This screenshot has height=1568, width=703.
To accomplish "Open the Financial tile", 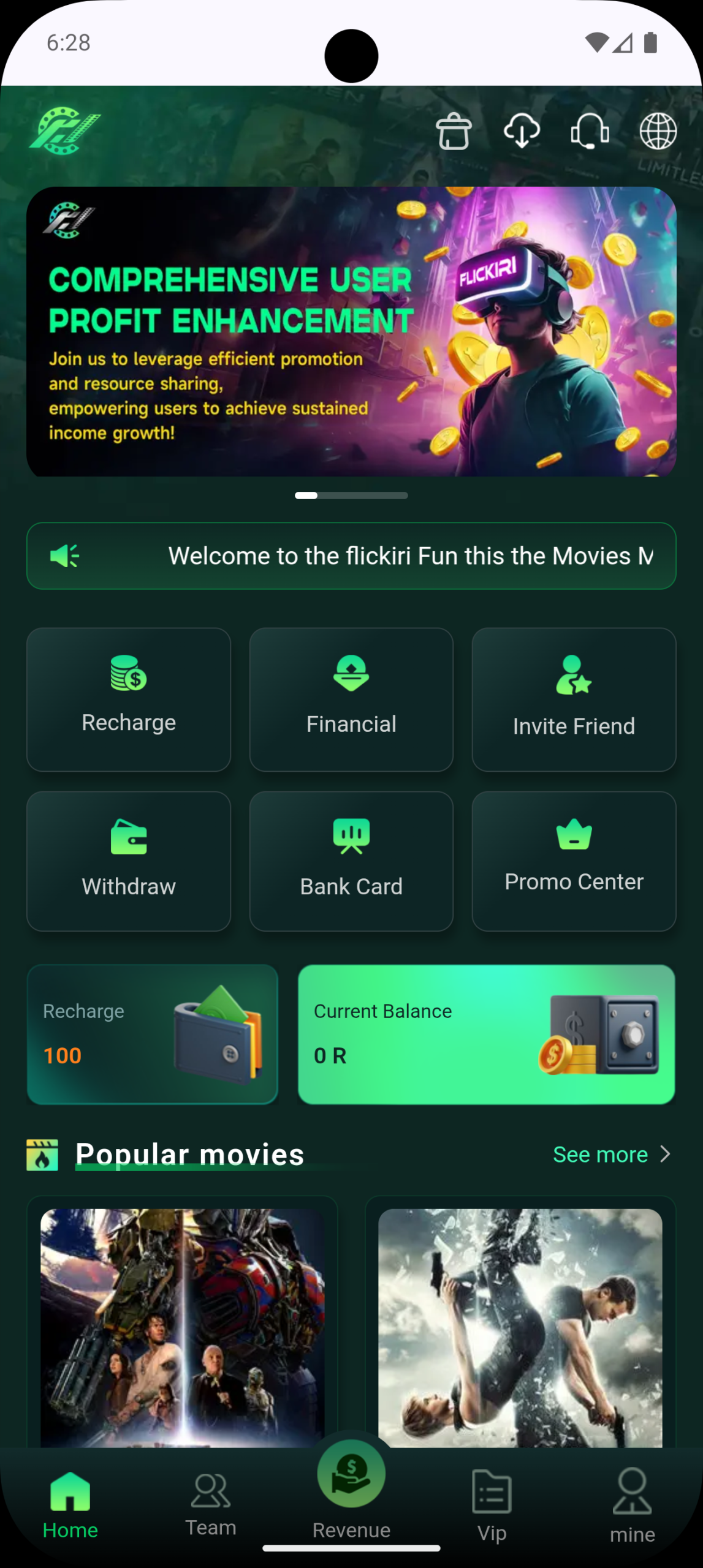I will (x=351, y=699).
